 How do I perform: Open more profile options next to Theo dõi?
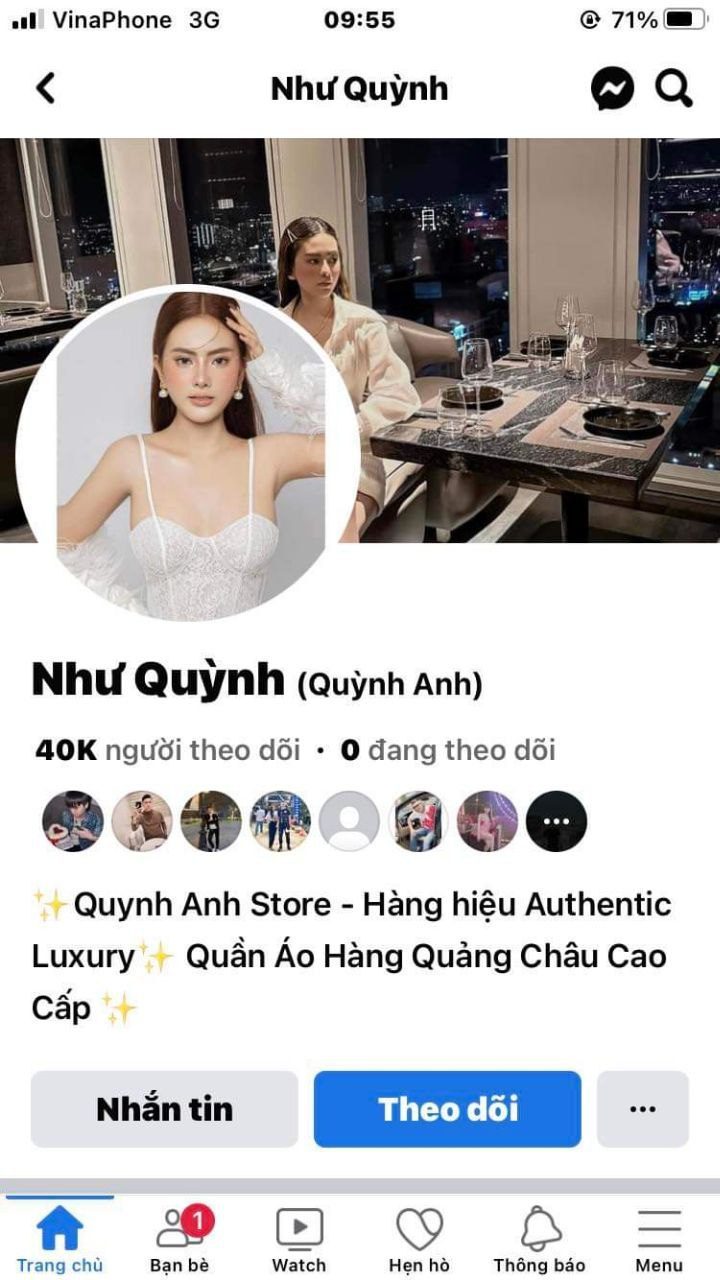pyautogui.click(x=643, y=1109)
